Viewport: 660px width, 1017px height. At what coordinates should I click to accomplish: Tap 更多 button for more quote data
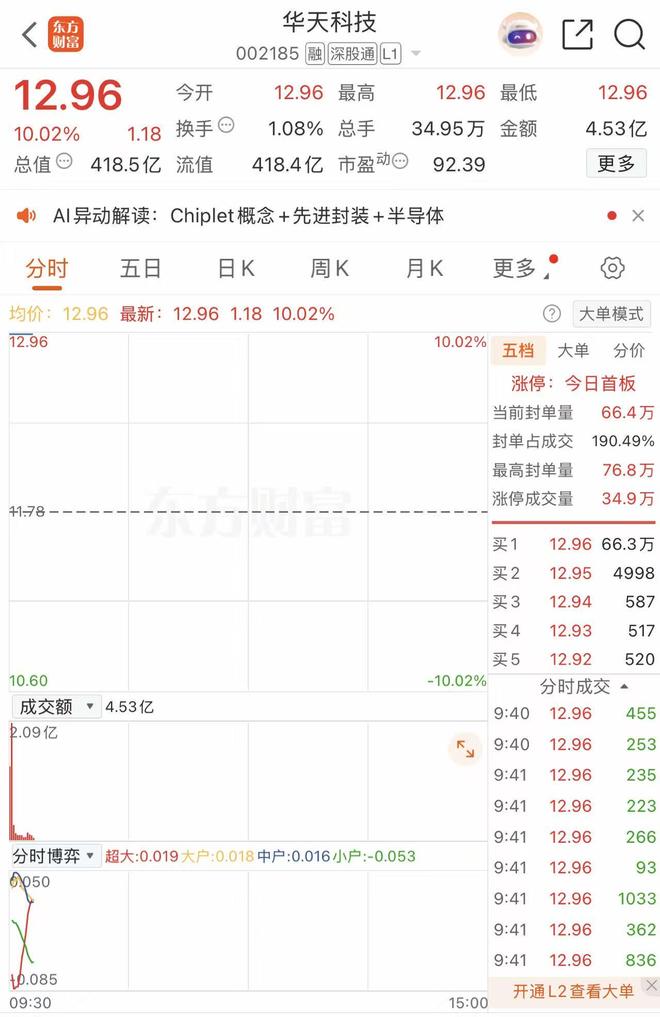tap(616, 163)
